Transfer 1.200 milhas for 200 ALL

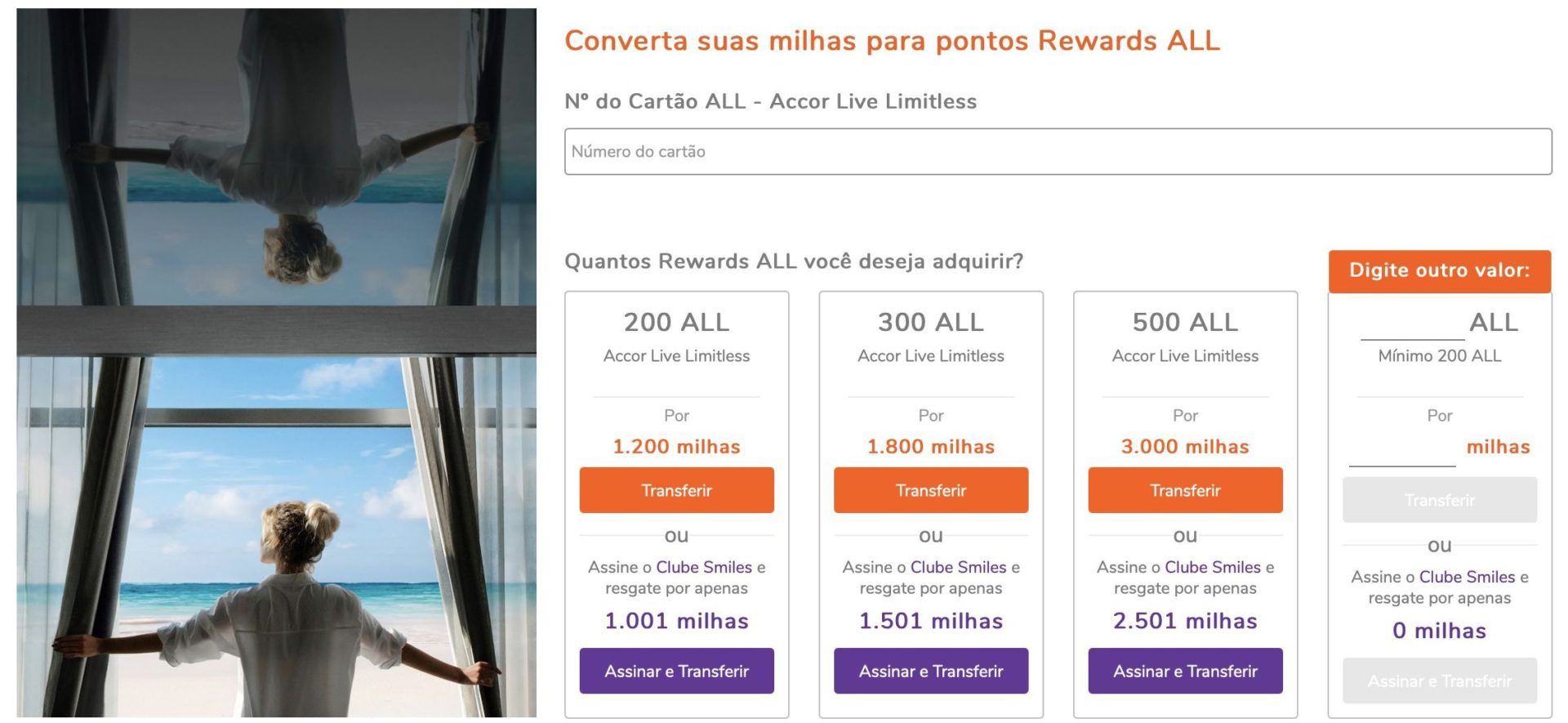pyautogui.click(x=676, y=490)
